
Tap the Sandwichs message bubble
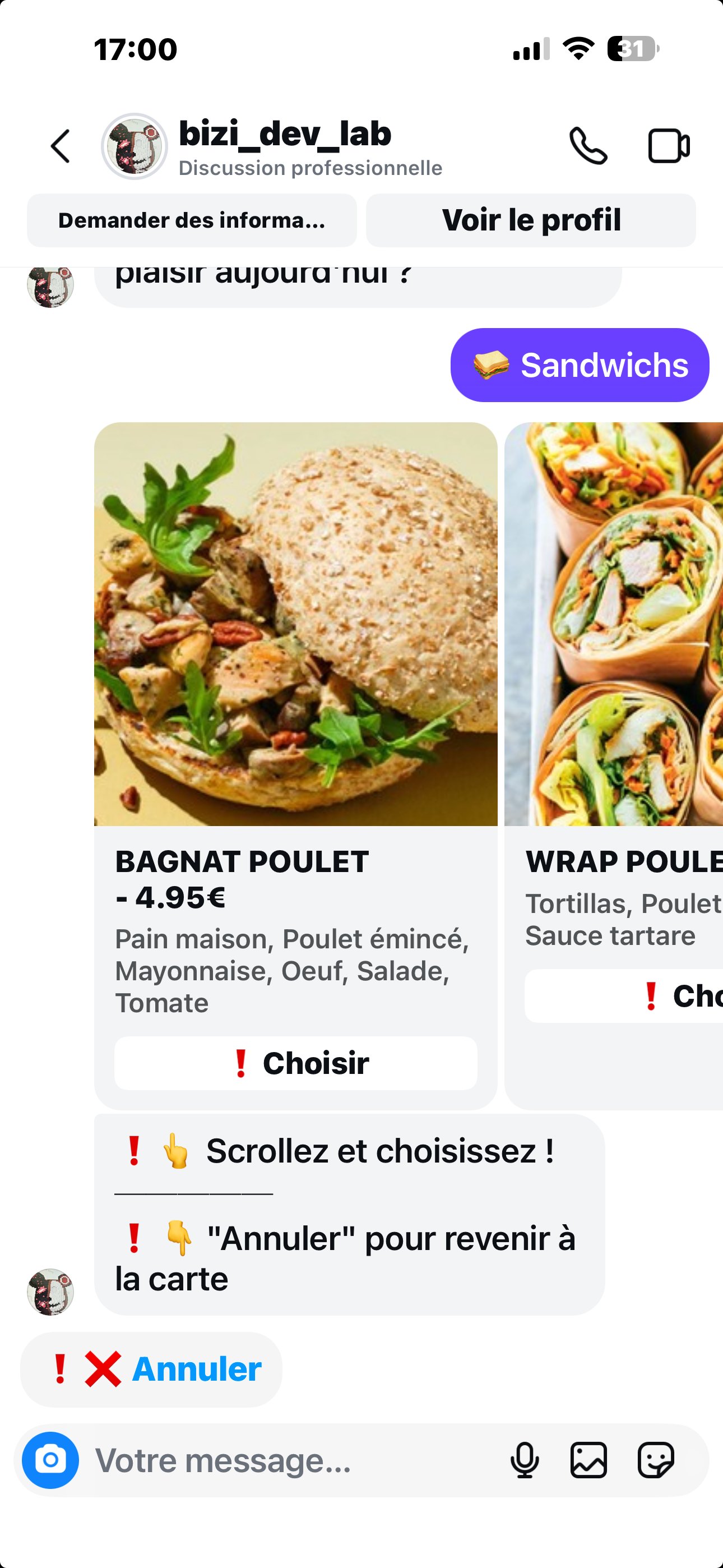click(x=579, y=365)
